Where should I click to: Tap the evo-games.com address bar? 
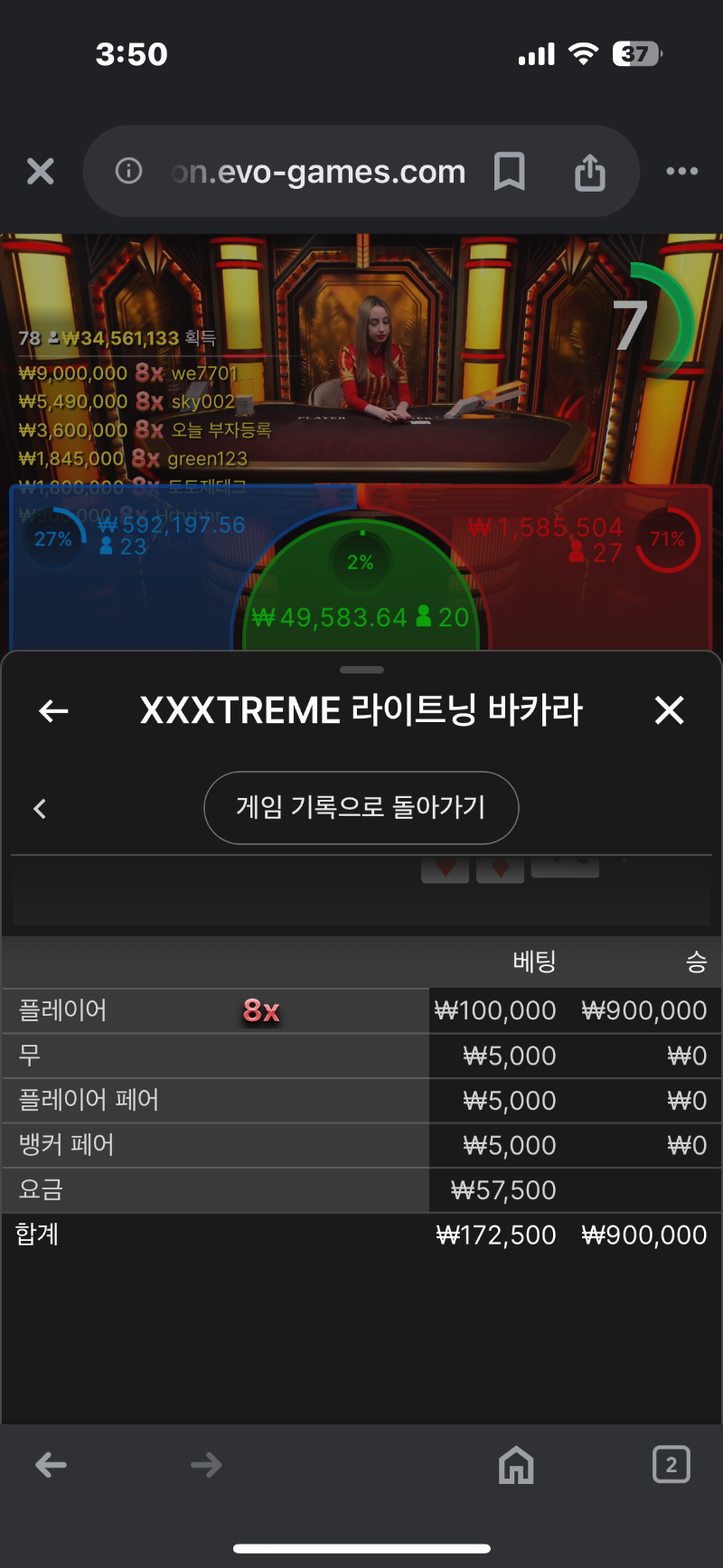(x=318, y=171)
